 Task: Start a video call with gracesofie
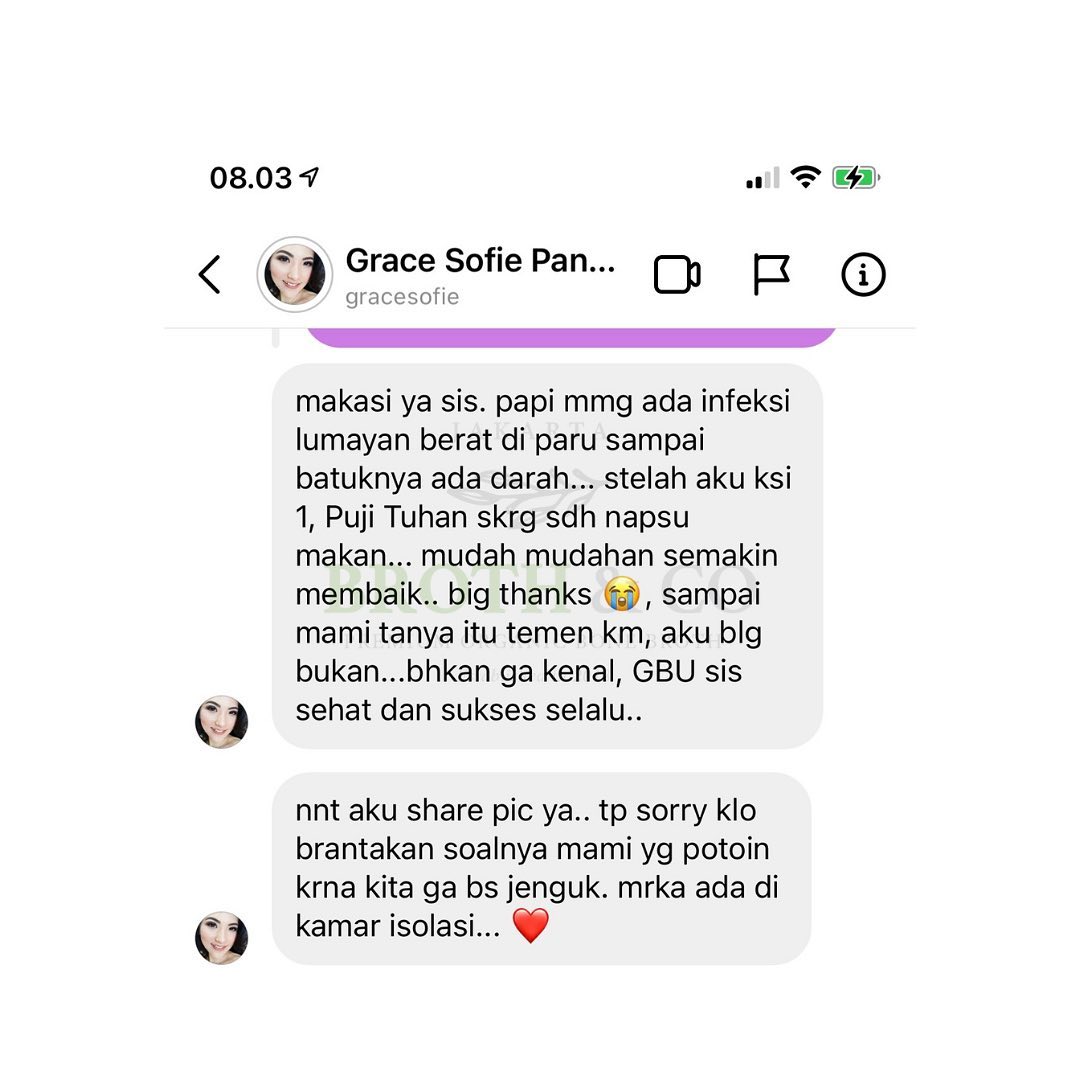point(677,275)
